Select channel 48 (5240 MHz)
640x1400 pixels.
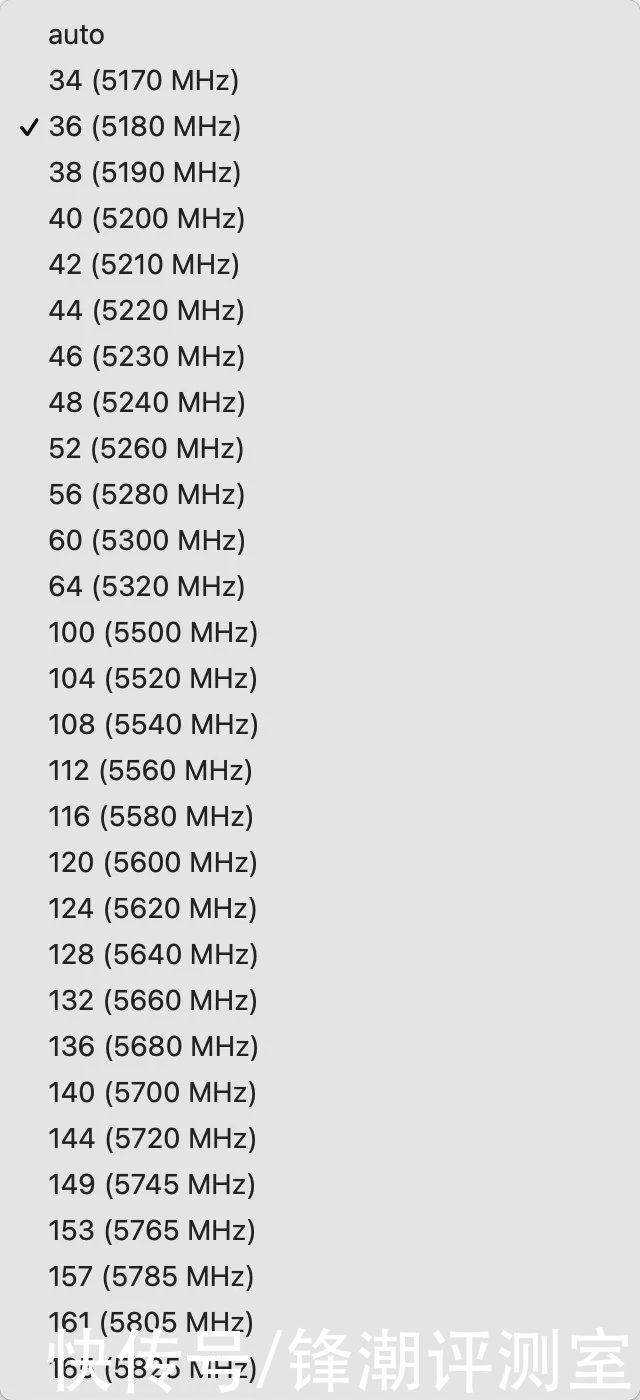click(x=320, y=403)
